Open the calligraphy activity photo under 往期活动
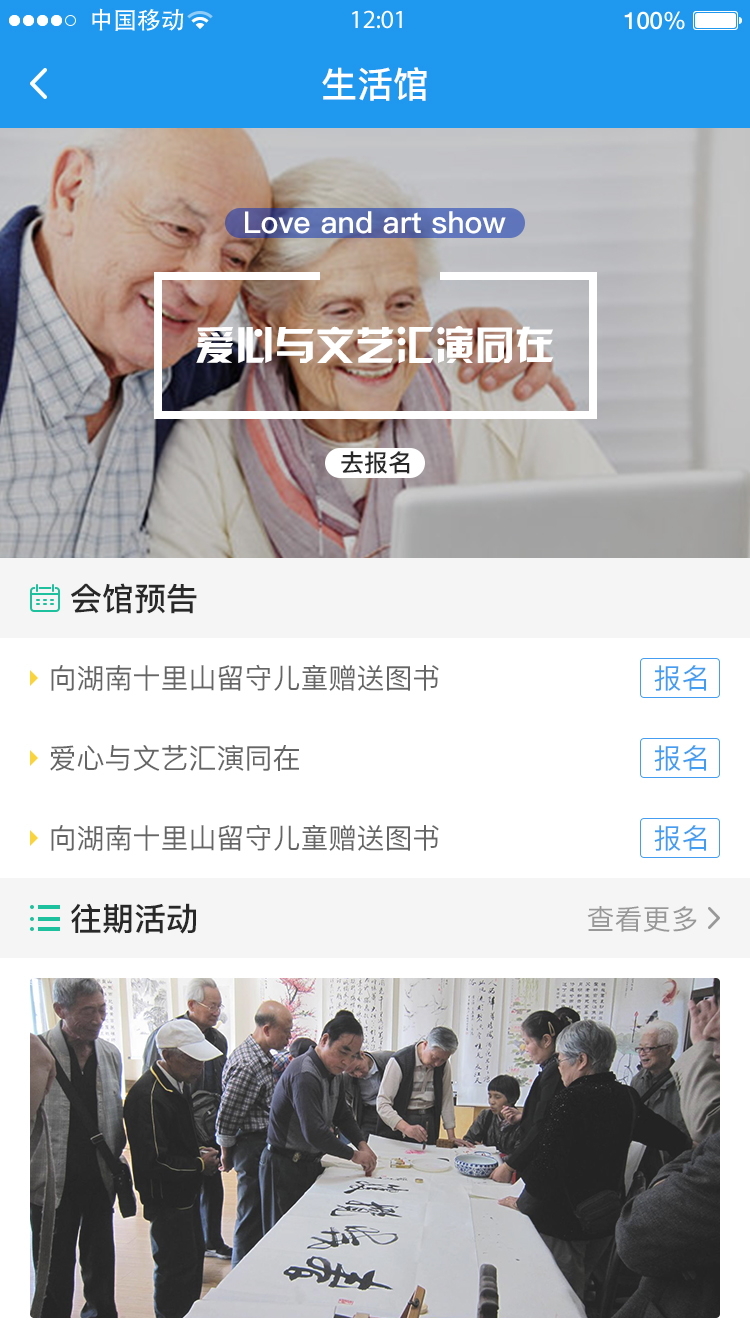The height and width of the screenshot is (1334, 750). [x=375, y=1147]
